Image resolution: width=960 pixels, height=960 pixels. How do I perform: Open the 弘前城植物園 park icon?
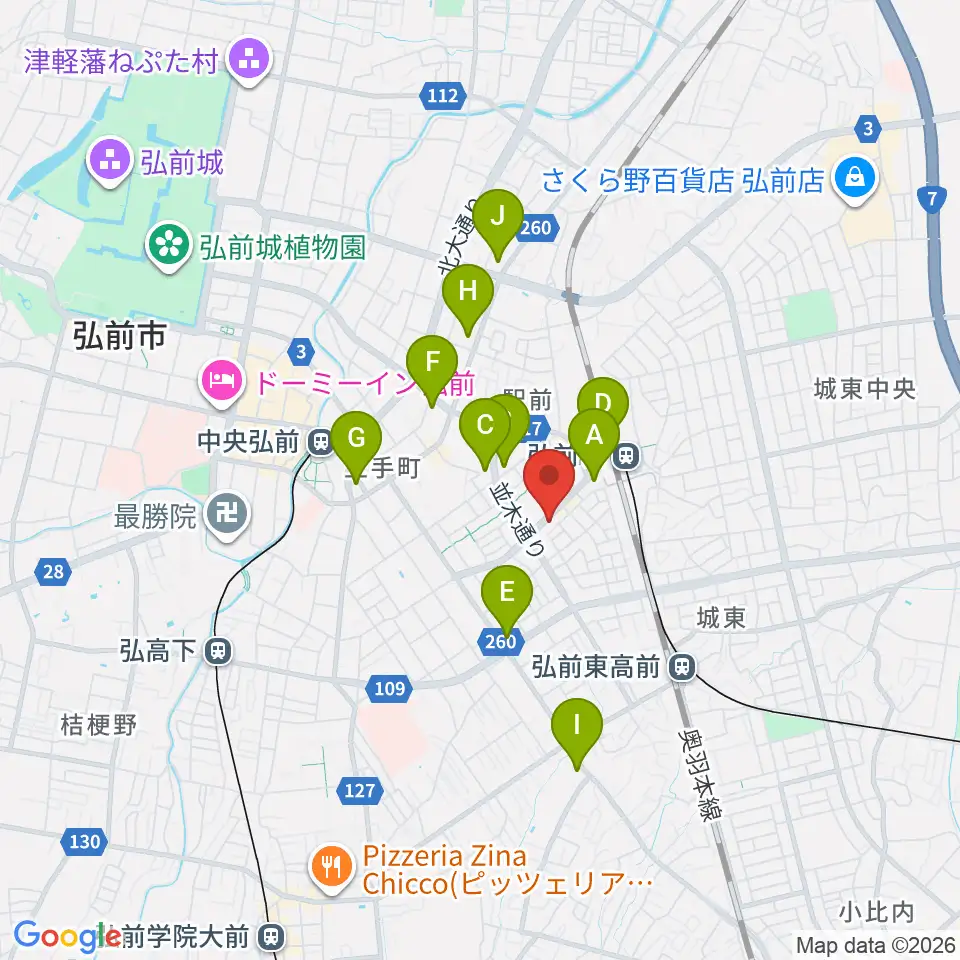tap(169, 247)
